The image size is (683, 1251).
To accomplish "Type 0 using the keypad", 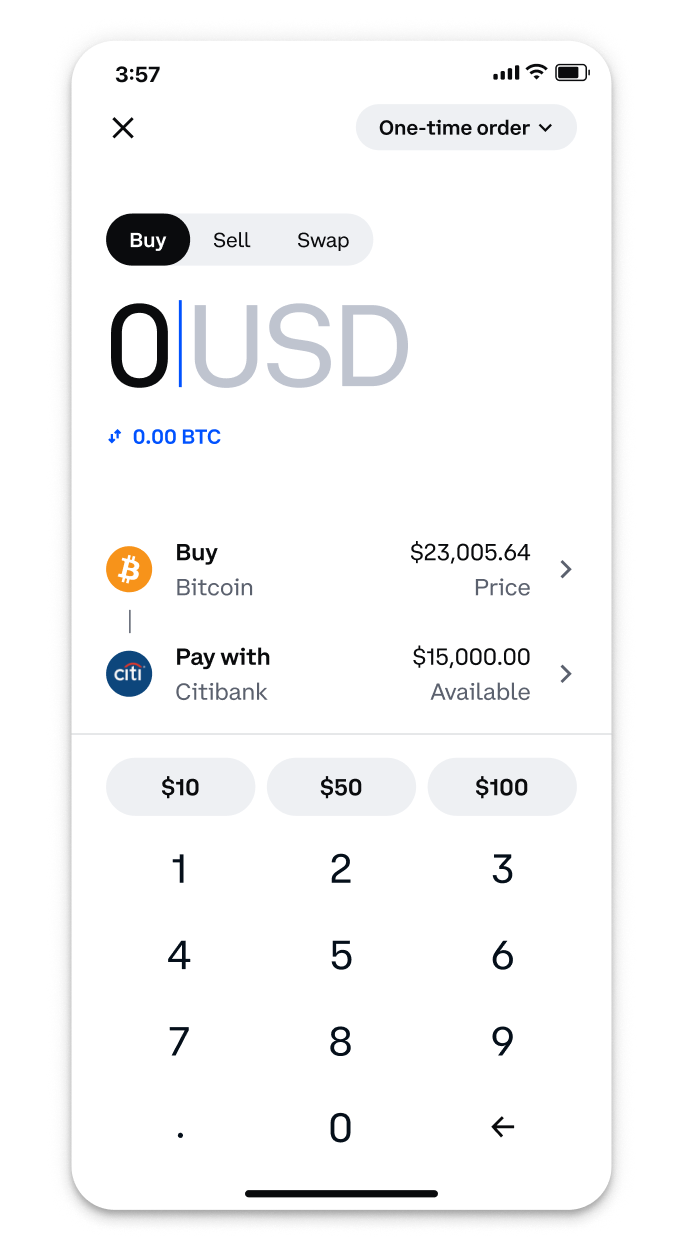I will 341,1128.
